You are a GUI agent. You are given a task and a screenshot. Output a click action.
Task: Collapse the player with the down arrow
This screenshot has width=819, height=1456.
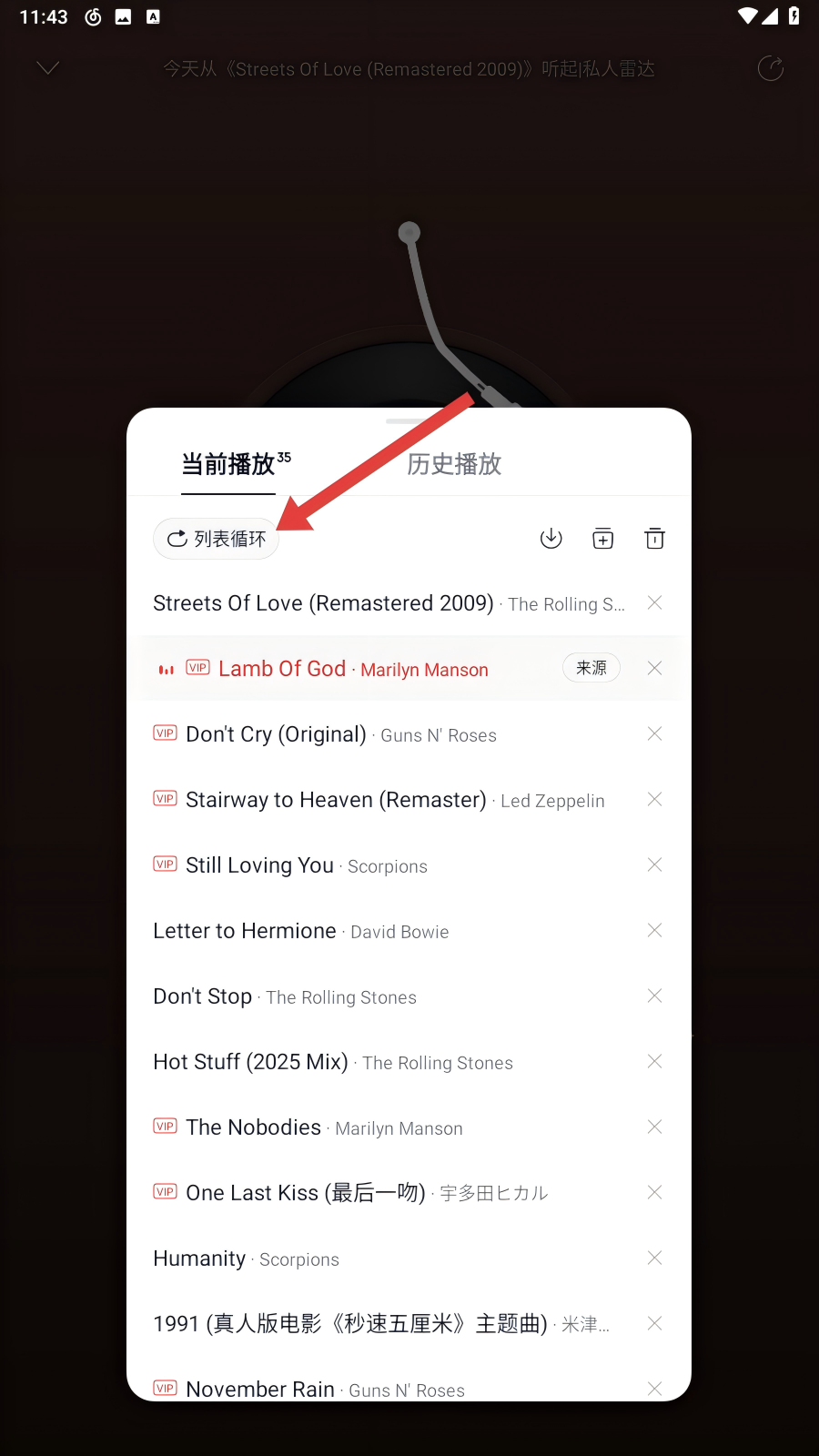point(48,68)
